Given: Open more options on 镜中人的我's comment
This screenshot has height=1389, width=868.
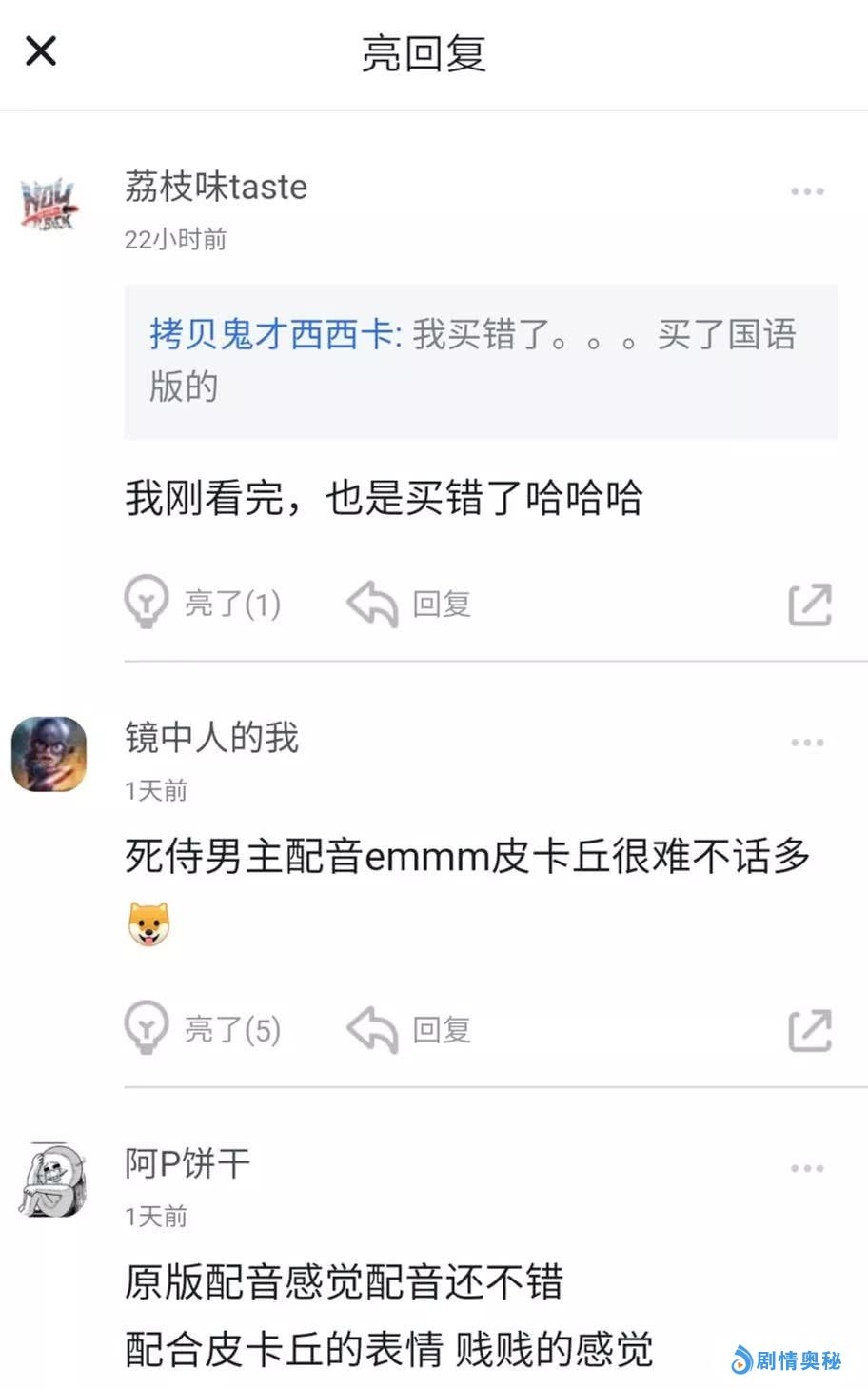Looking at the screenshot, I should [806, 743].
